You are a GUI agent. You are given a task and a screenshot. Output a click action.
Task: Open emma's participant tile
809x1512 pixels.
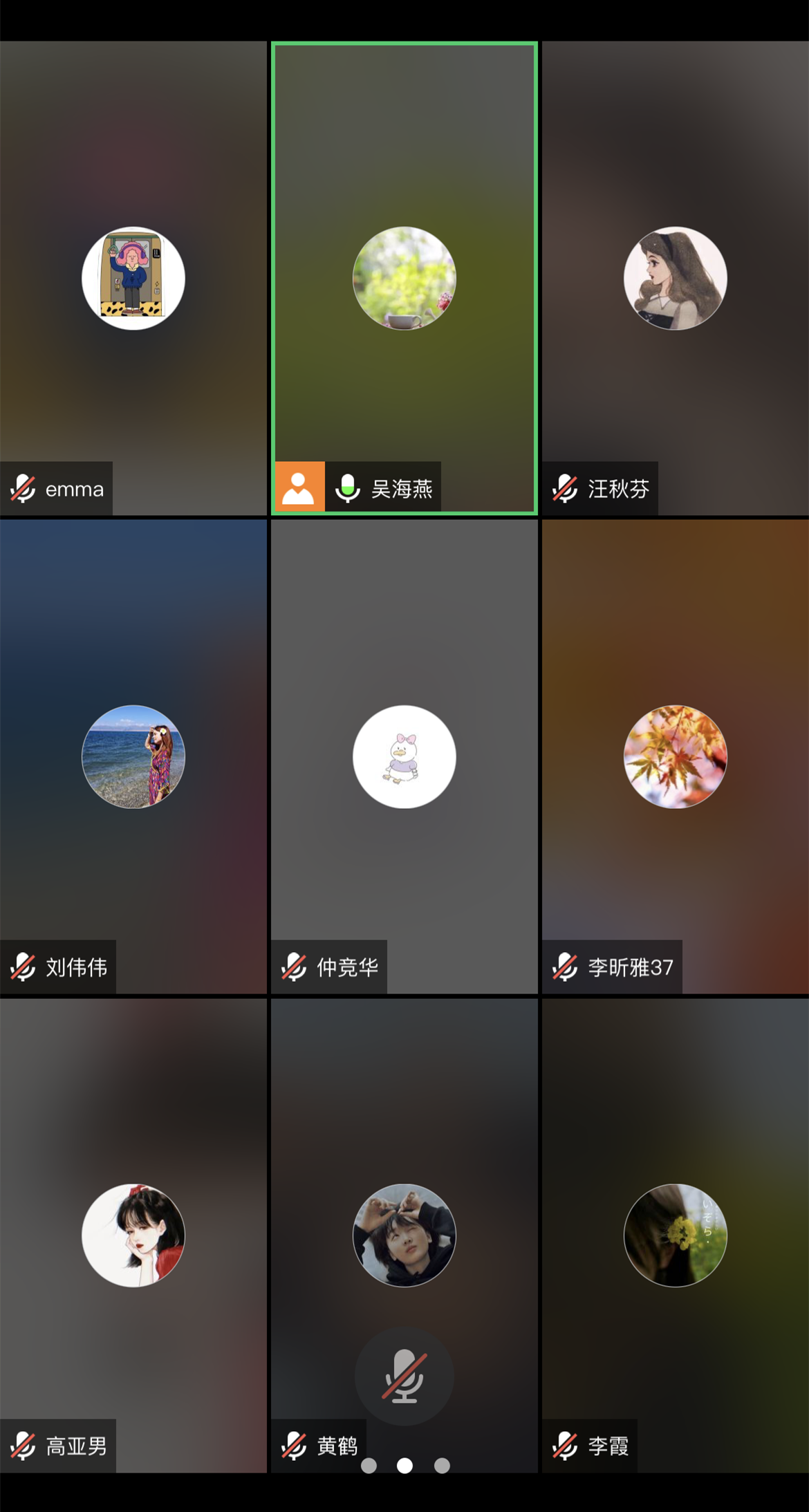133,278
